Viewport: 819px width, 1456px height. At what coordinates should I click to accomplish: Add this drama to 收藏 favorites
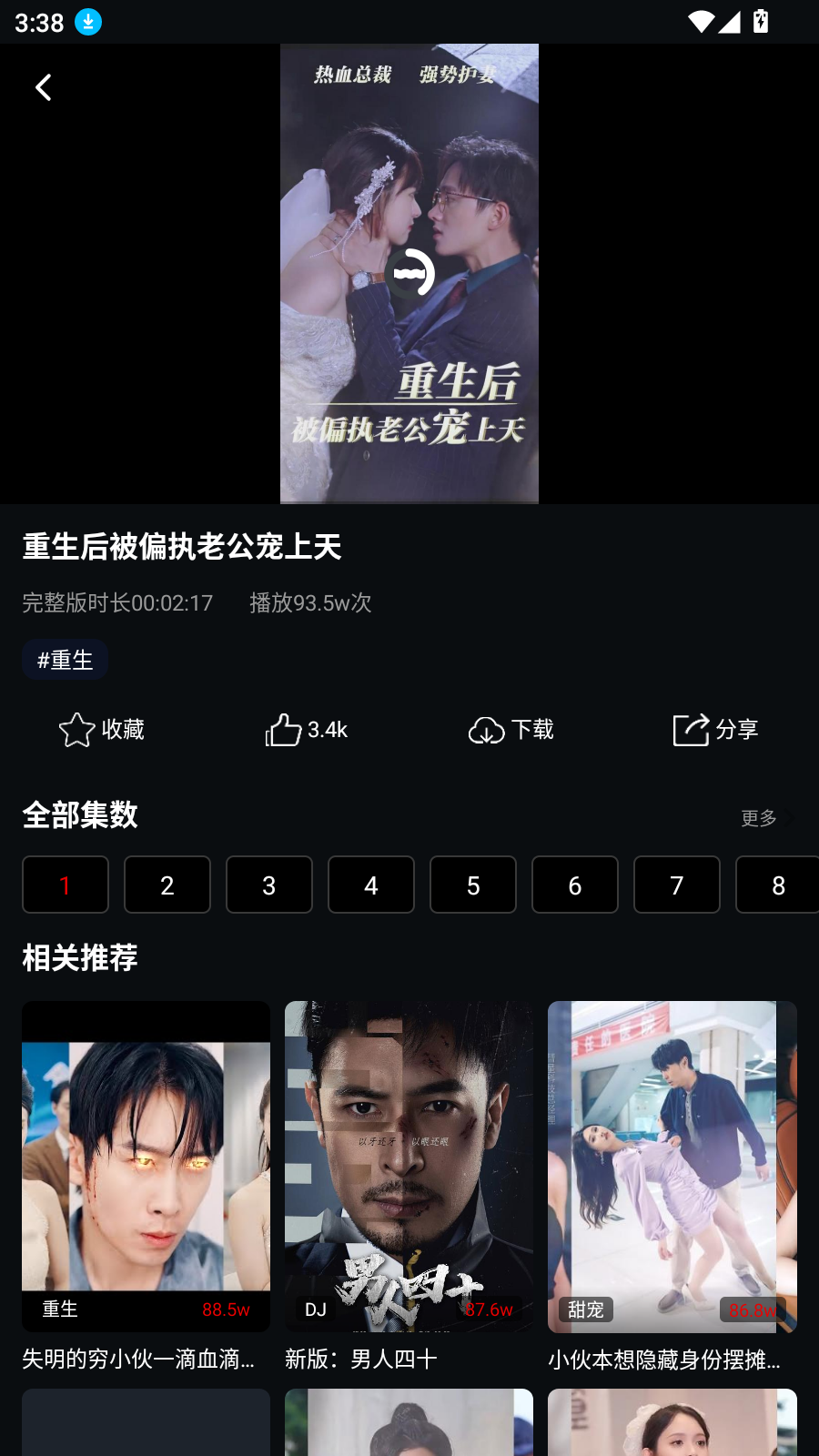[102, 730]
